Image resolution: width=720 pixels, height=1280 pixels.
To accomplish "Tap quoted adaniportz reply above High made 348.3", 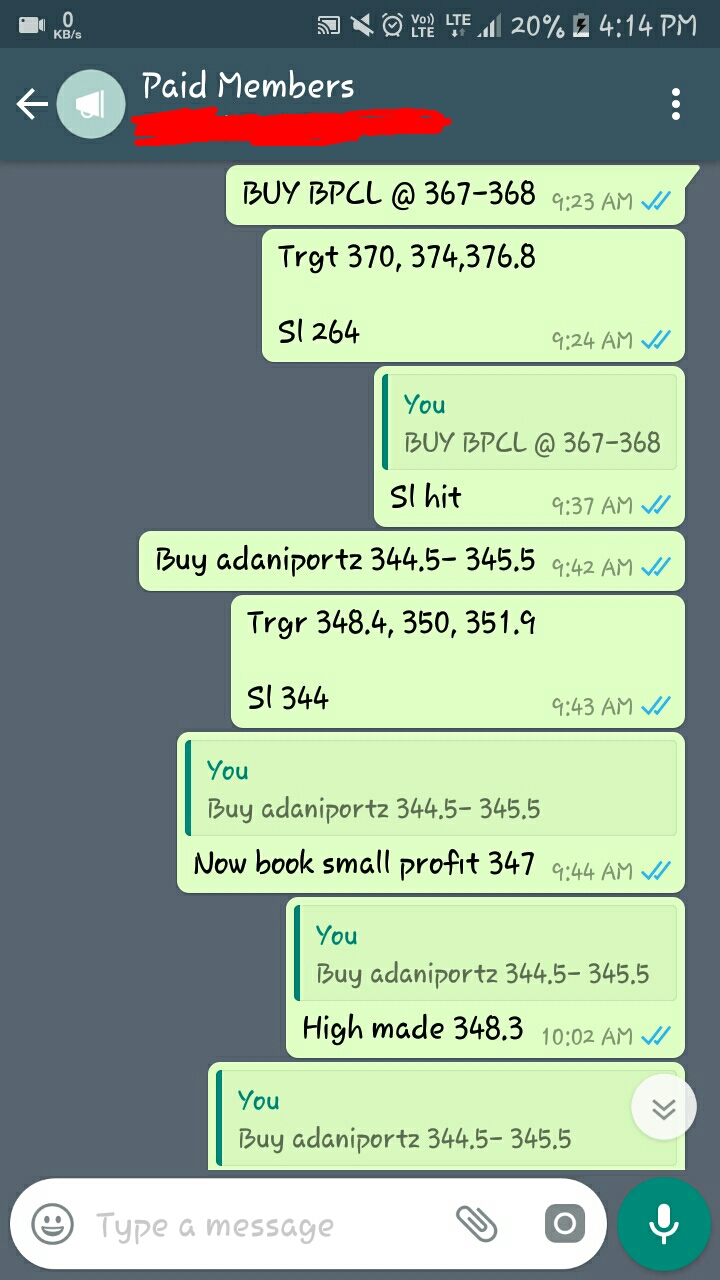I will pyautogui.click(x=486, y=954).
